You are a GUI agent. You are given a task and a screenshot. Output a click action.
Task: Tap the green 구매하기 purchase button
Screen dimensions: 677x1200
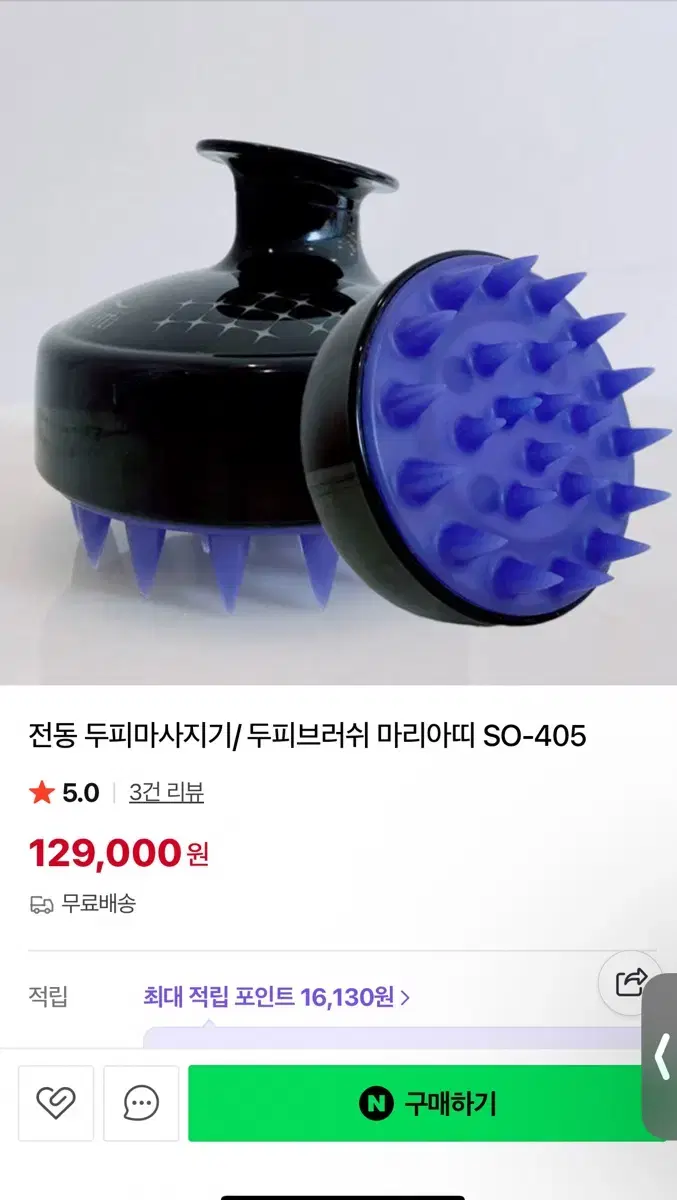pyautogui.click(x=428, y=1103)
